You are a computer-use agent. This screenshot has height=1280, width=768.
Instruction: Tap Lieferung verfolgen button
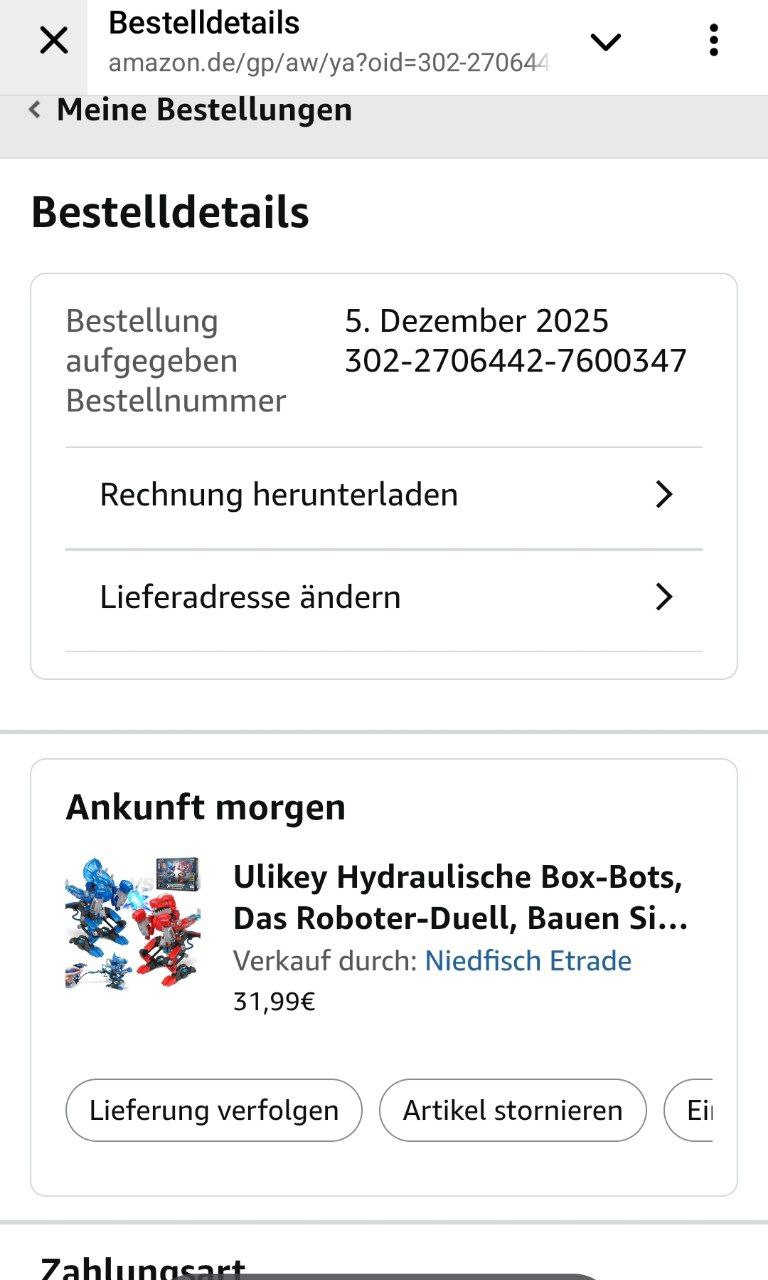click(214, 1110)
